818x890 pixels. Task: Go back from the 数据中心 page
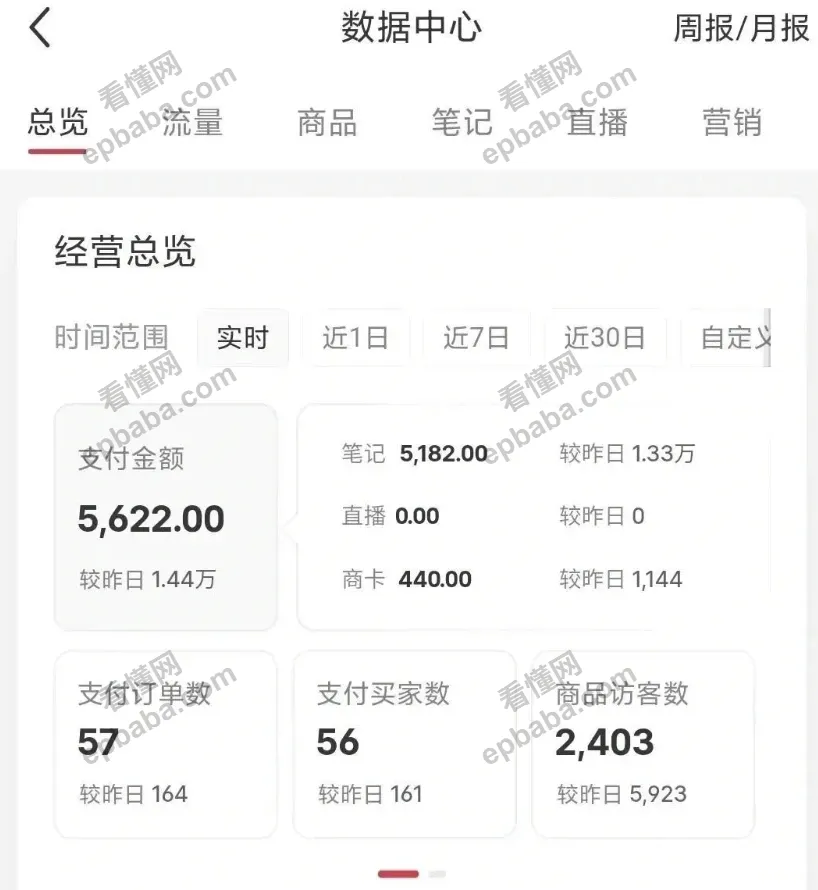pos(40,28)
